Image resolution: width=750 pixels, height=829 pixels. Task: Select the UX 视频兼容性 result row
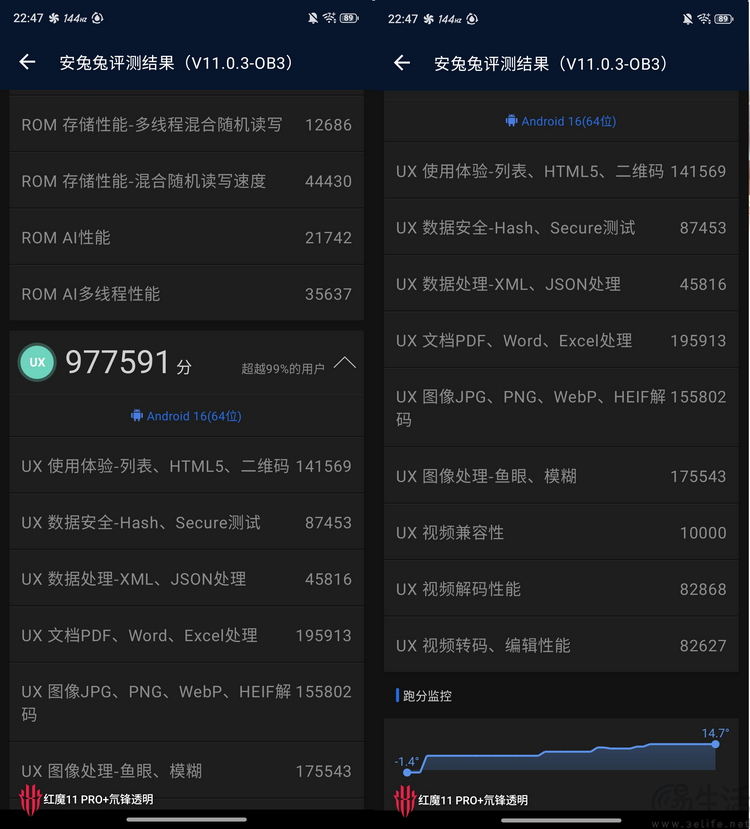561,532
